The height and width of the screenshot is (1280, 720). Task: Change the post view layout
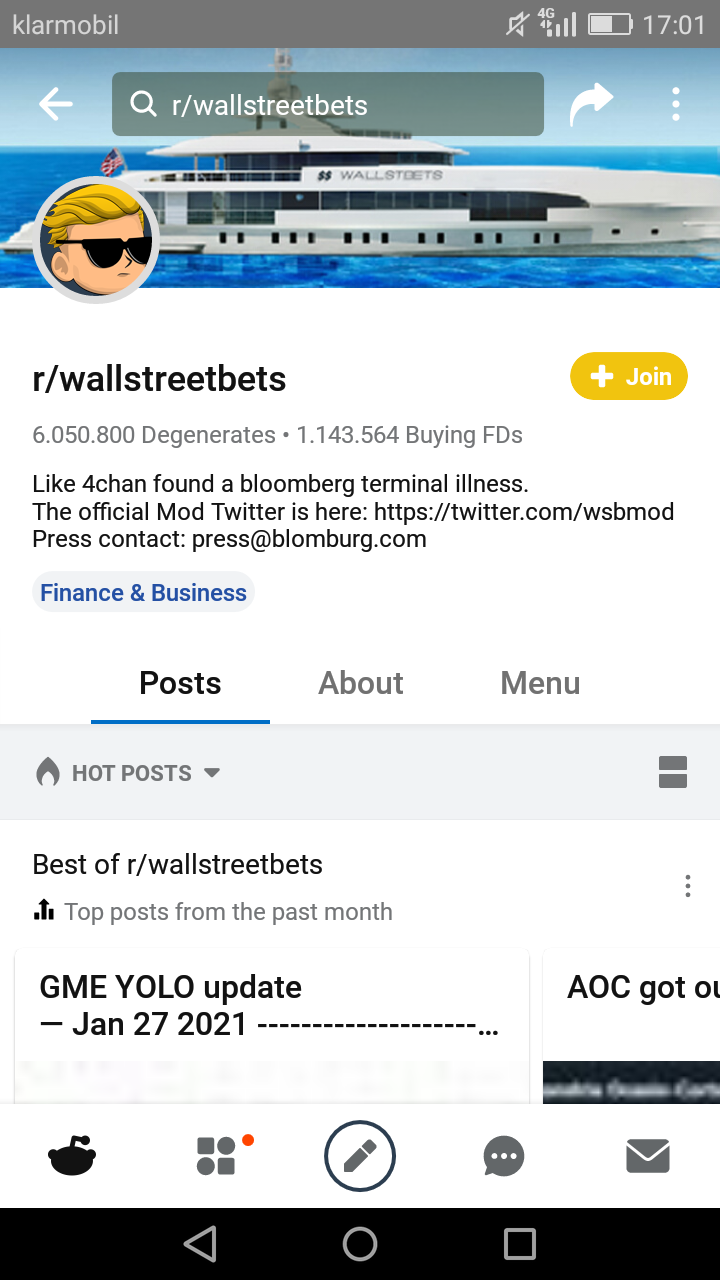[x=673, y=772]
